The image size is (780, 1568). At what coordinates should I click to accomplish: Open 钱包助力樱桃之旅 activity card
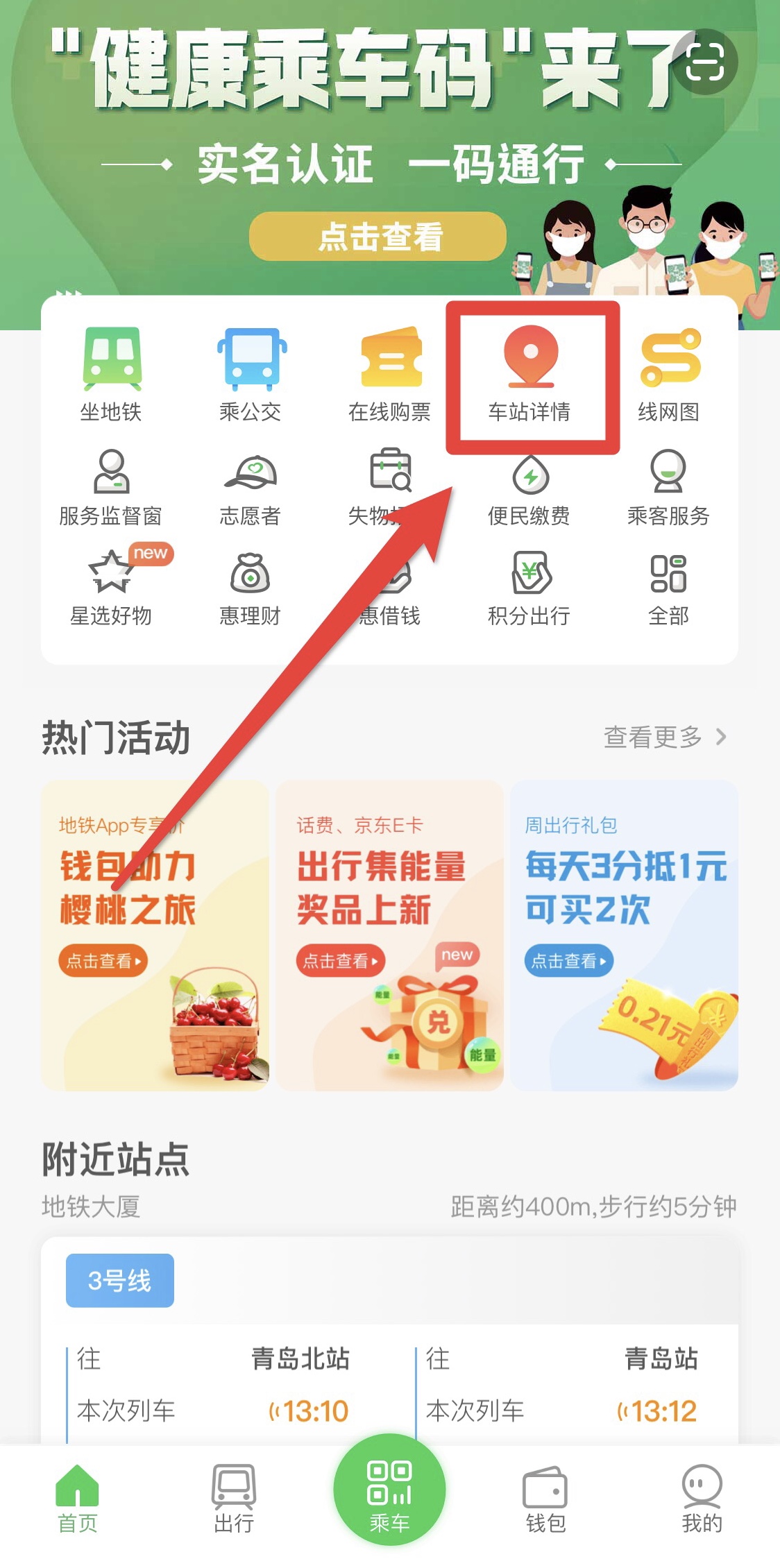(155, 935)
